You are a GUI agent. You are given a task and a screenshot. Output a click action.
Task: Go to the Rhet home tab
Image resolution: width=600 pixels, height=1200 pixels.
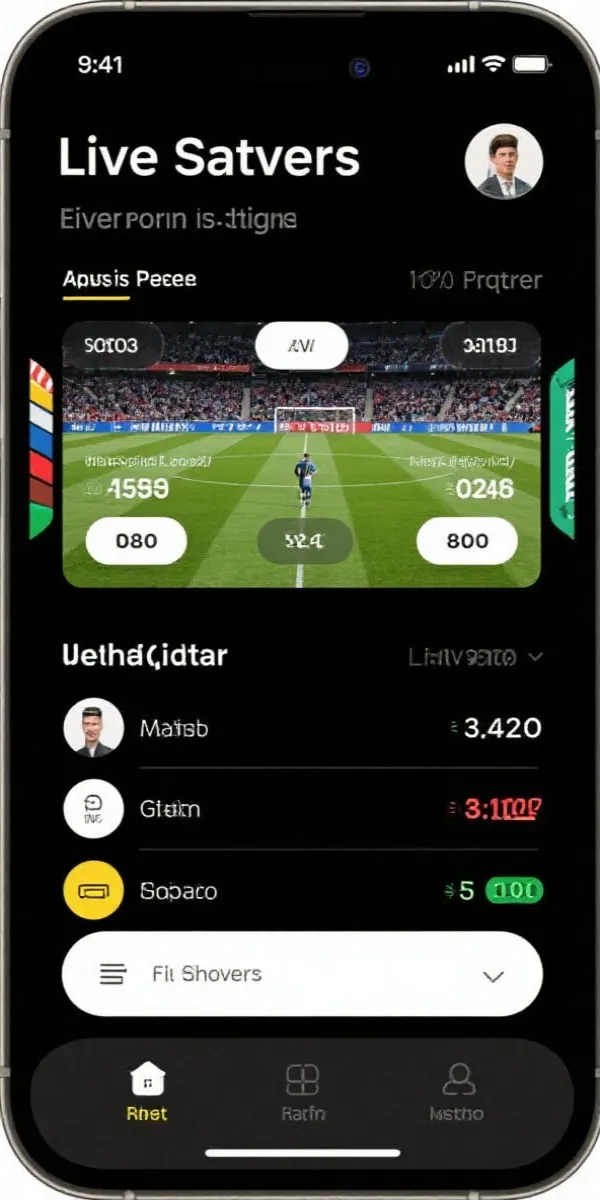pyautogui.click(x=147, y=1092)
